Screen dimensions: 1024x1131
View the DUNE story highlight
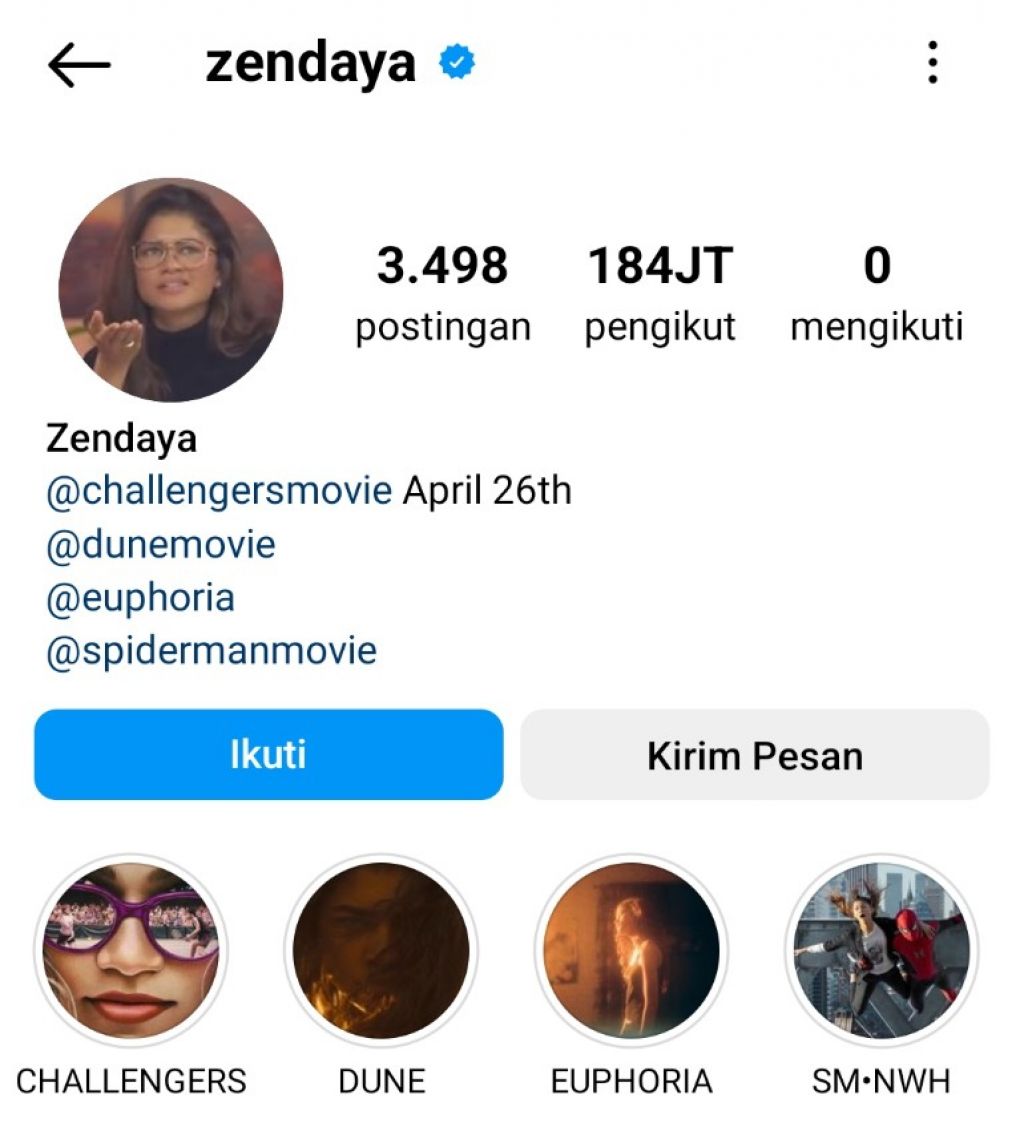[x=381, y=950]
